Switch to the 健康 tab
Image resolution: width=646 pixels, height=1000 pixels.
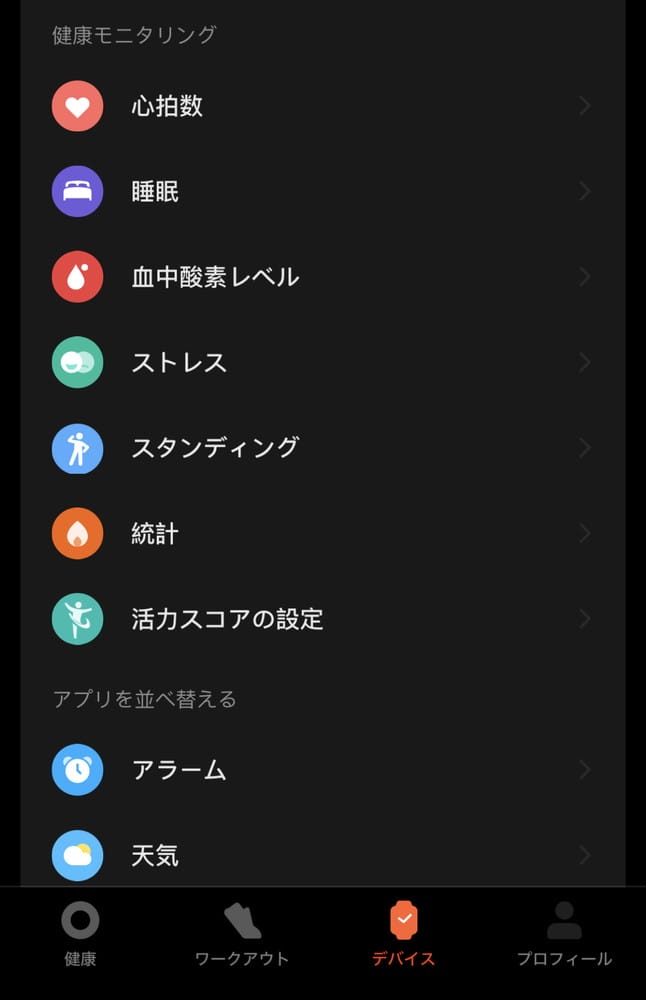pyautogui.click(x=80, y=934)
